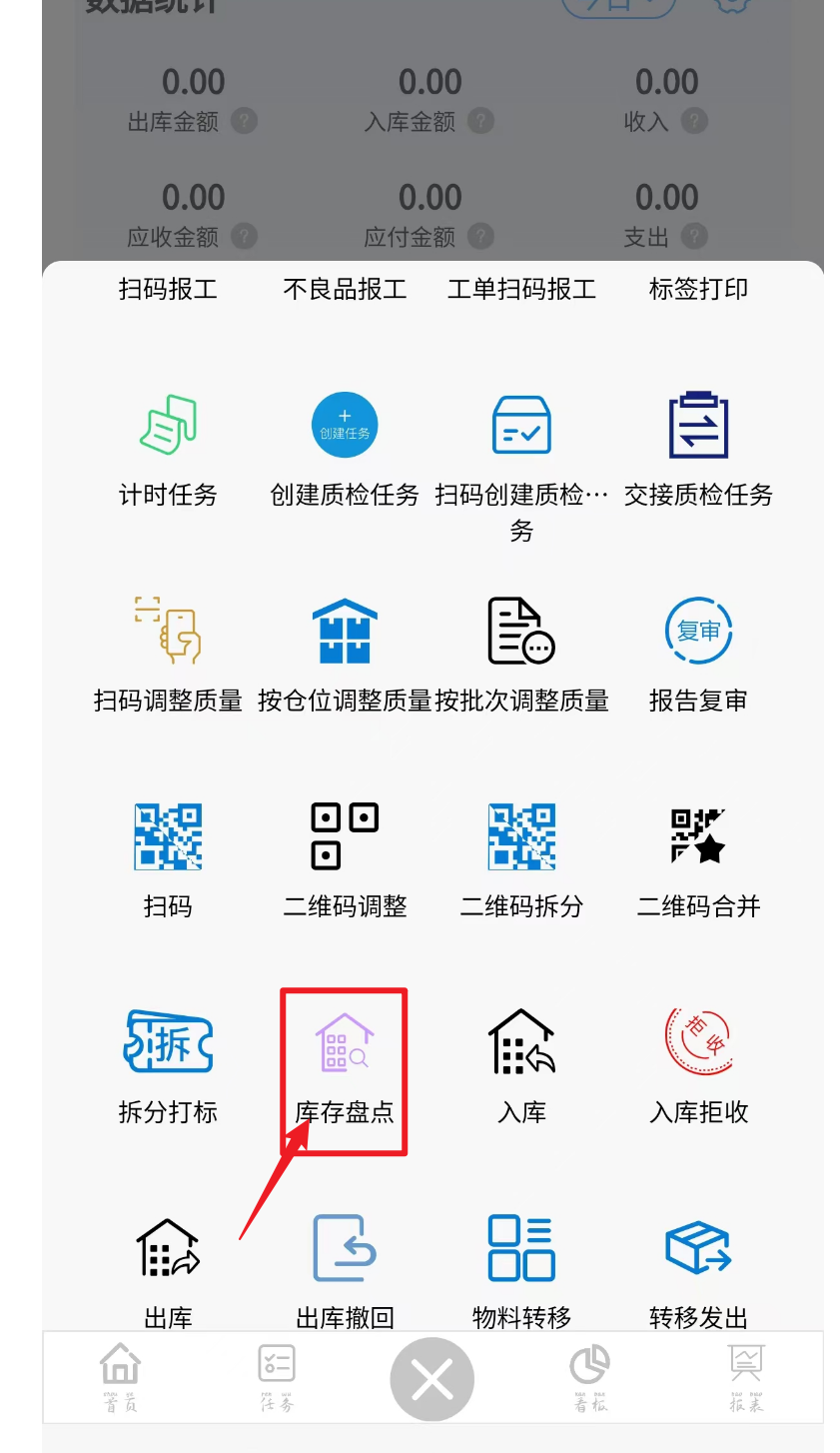
Task: Select 二维码拆分
Action: [x=521, y=861]
